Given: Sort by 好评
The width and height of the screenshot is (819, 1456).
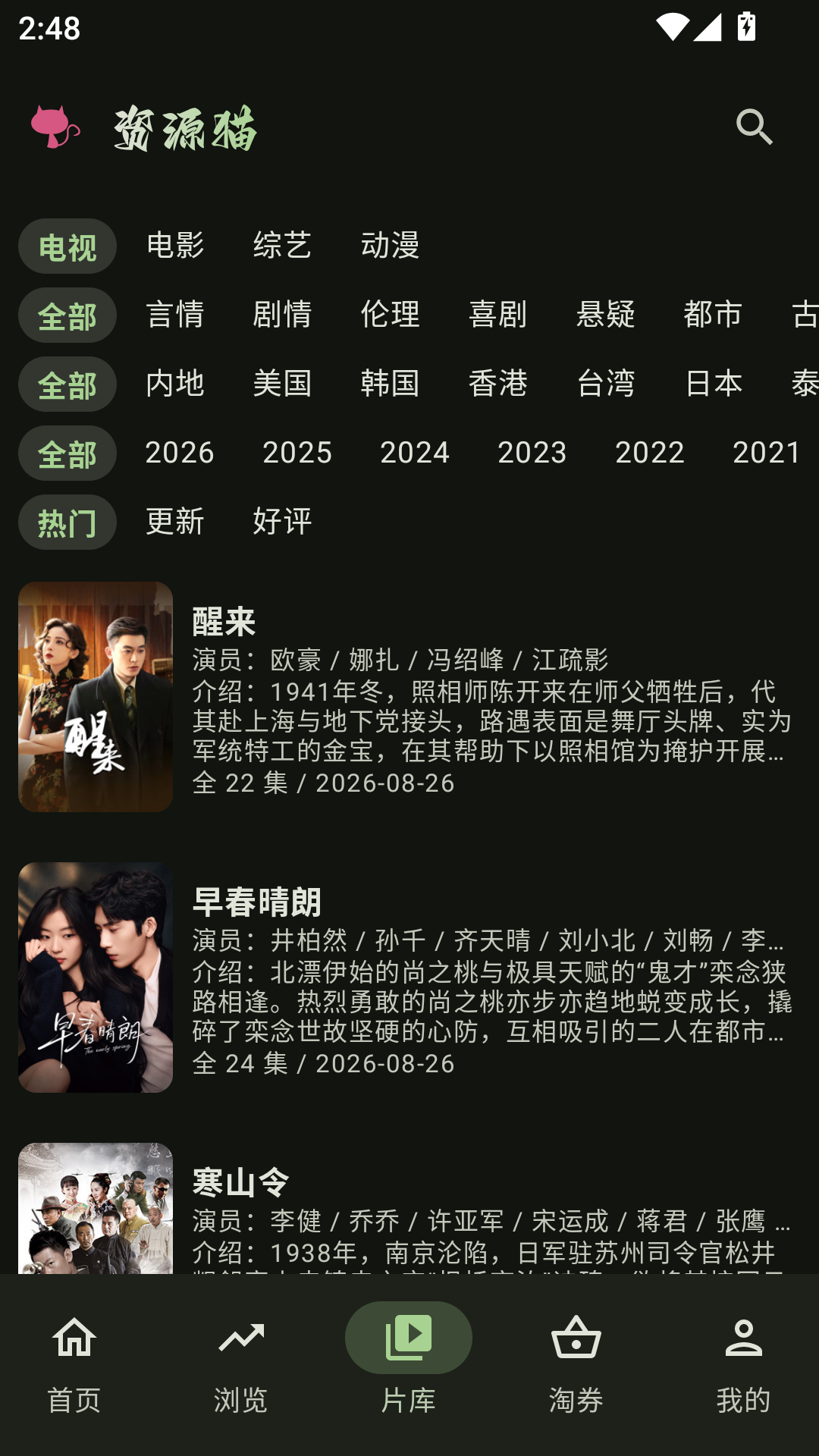Looking at the screenshot, I should tap(282, 522).
